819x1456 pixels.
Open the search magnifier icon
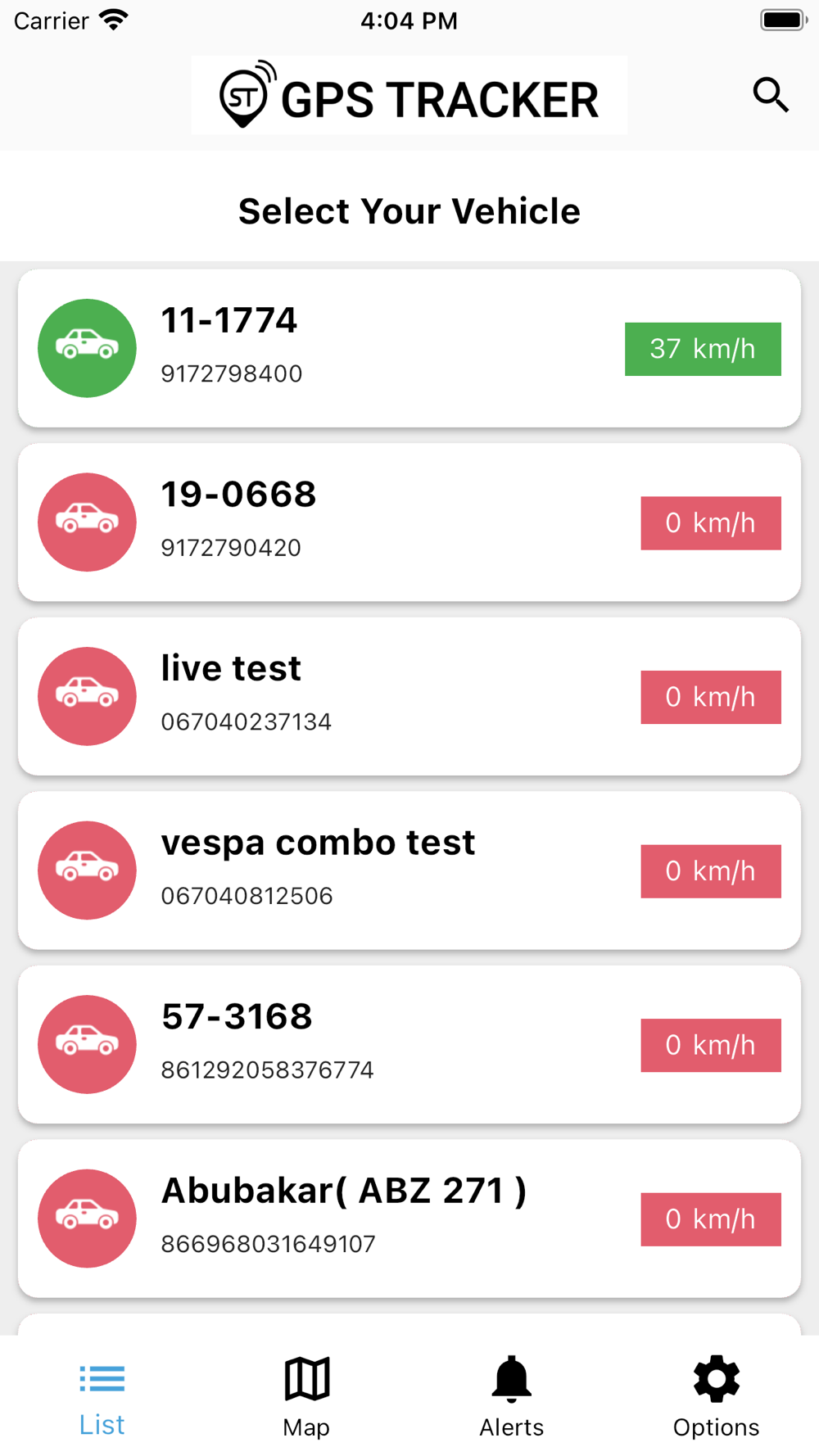[770, 95]
